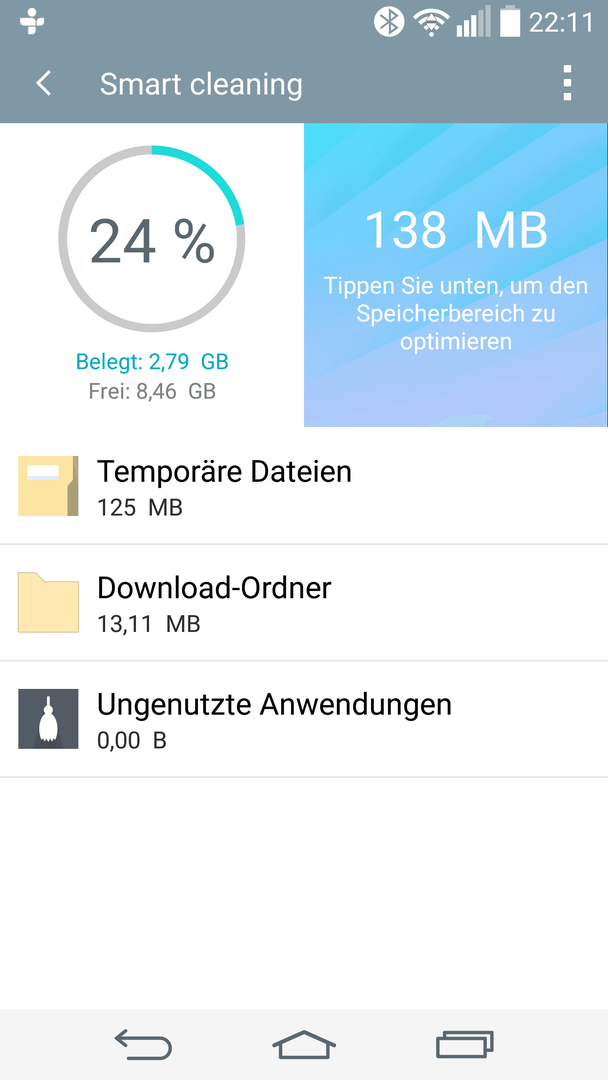Open Ungenutzte Anwendungen
The height and width of the screenshot is (1080, 608).
click(x=304, y=719)
